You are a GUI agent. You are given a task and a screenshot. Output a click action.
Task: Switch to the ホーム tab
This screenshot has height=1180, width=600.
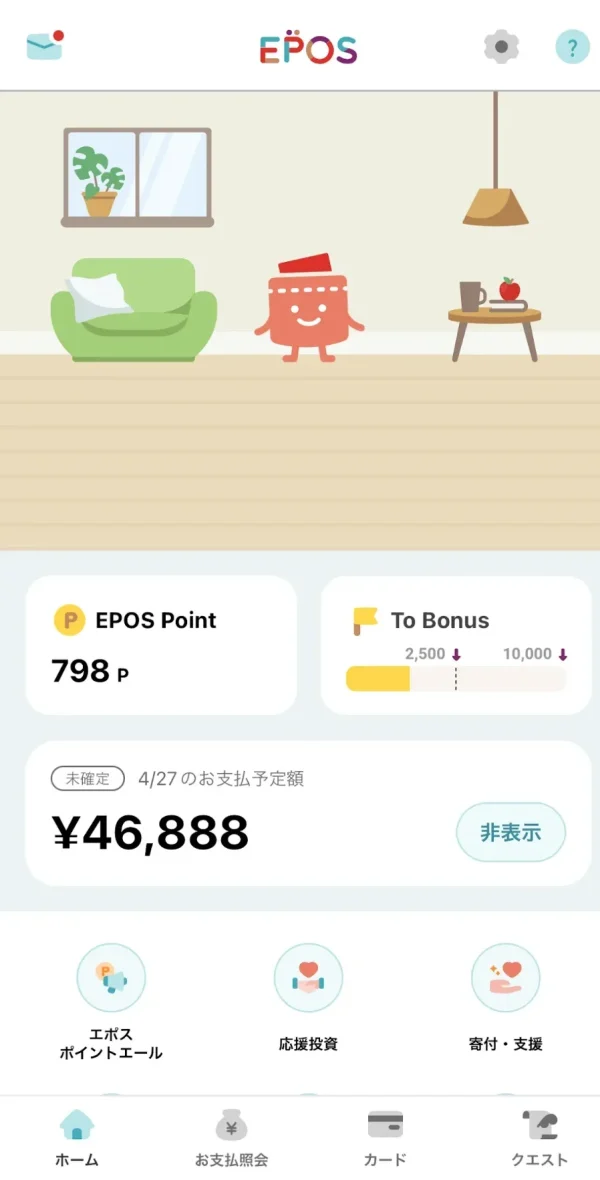point(77,1138)
